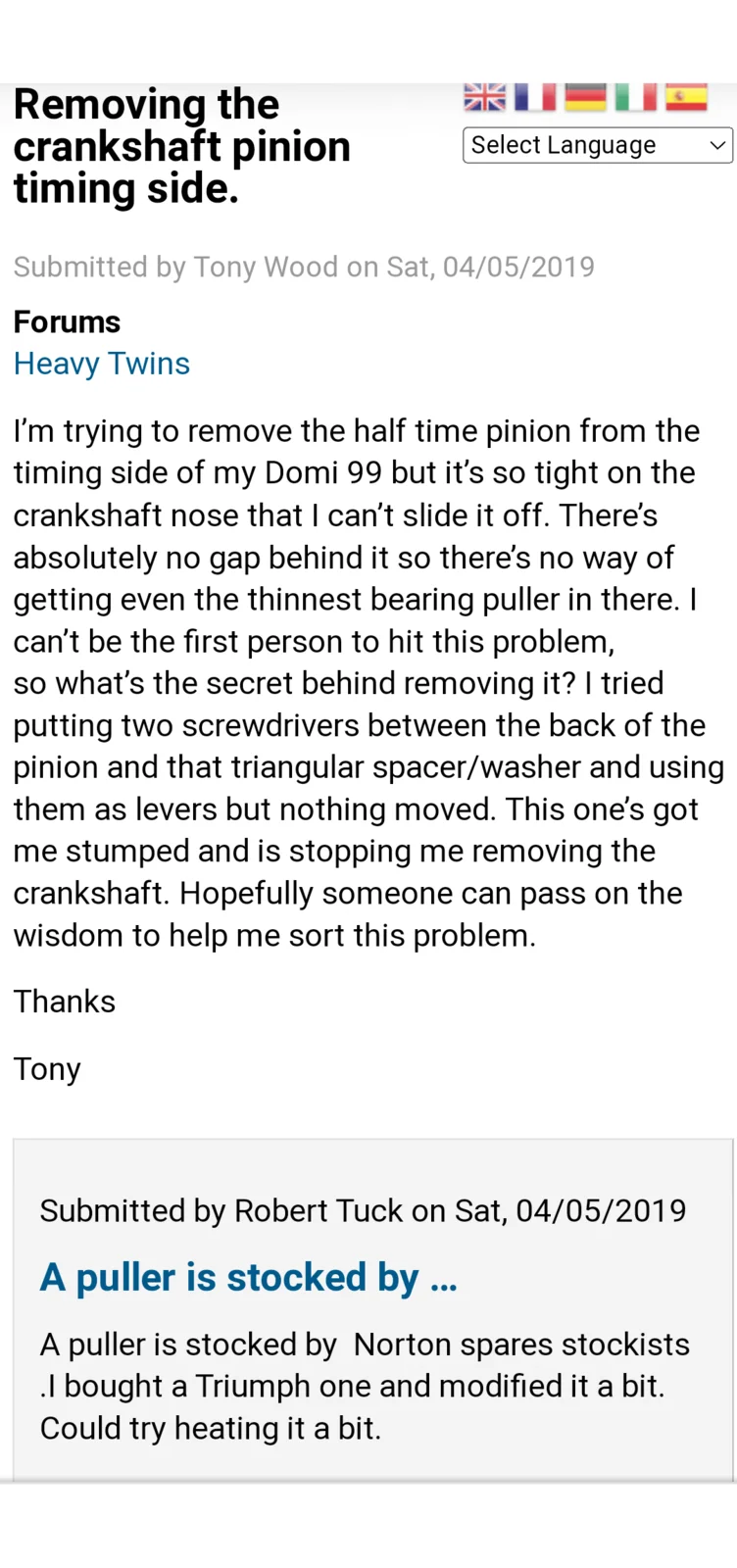The height and width of the screenshot is (1568, 737).
Task: Switch language using the German flag
Action: pos(586,97)
